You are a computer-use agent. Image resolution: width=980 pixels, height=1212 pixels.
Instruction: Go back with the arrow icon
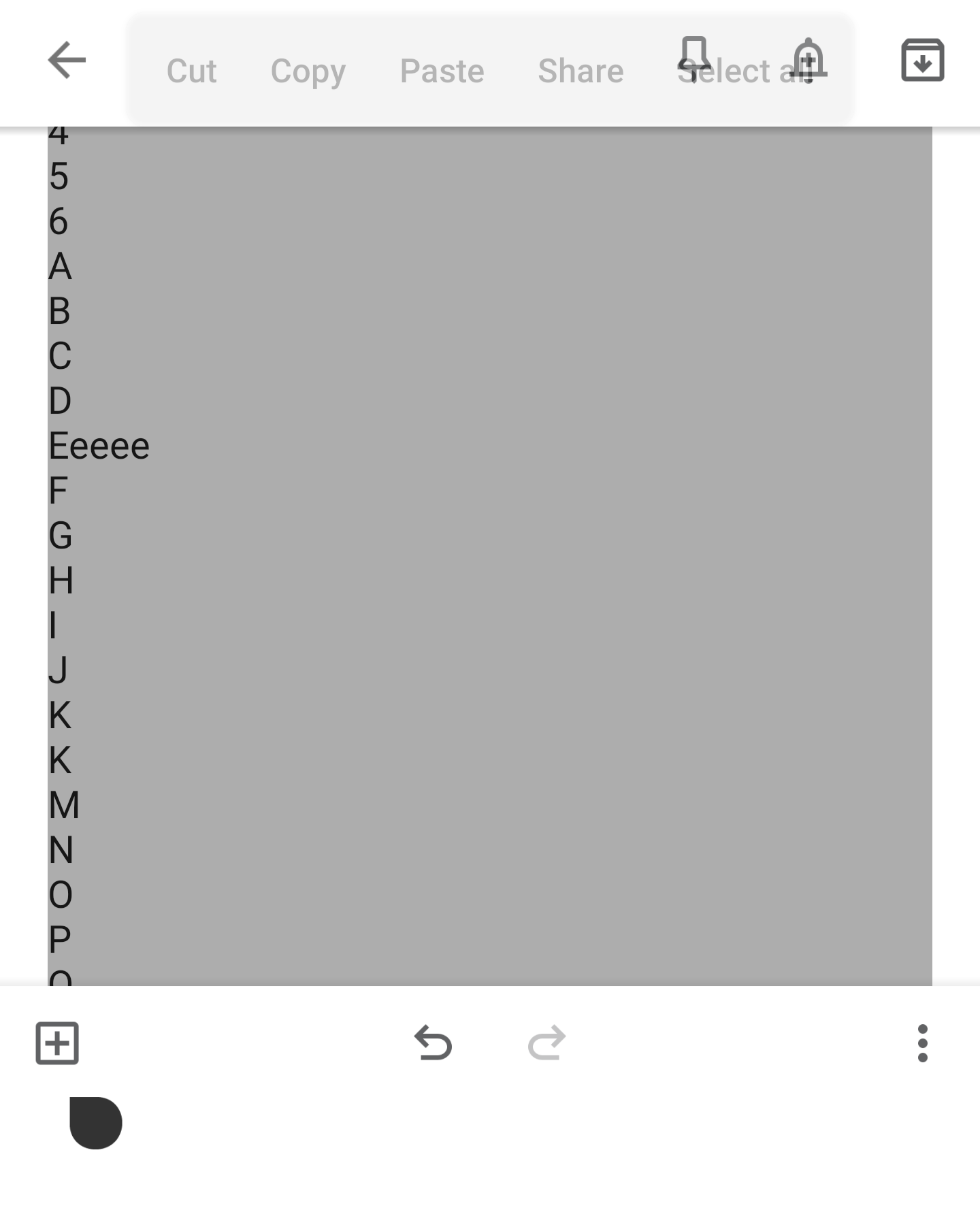pos(66,60)
